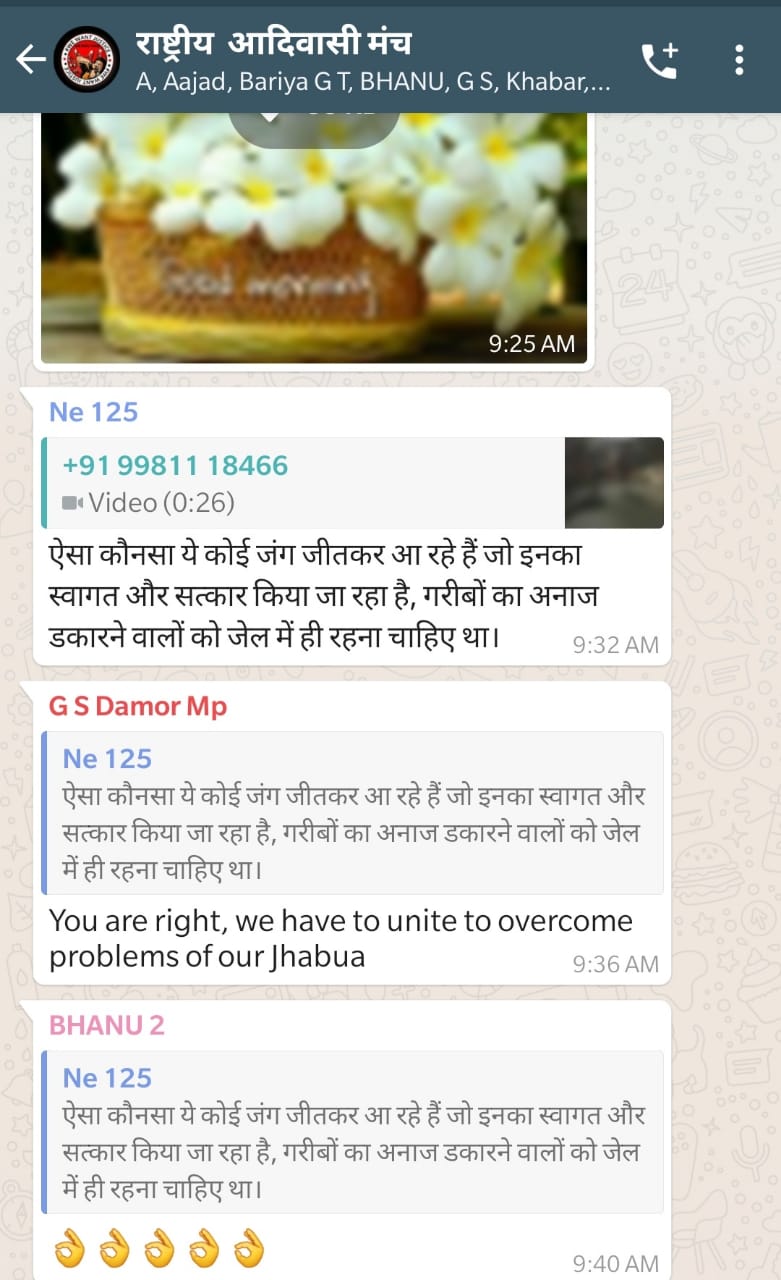Go back to the chats list
The width and height of the screenshot is (781, 1280).
click(30, 61)
